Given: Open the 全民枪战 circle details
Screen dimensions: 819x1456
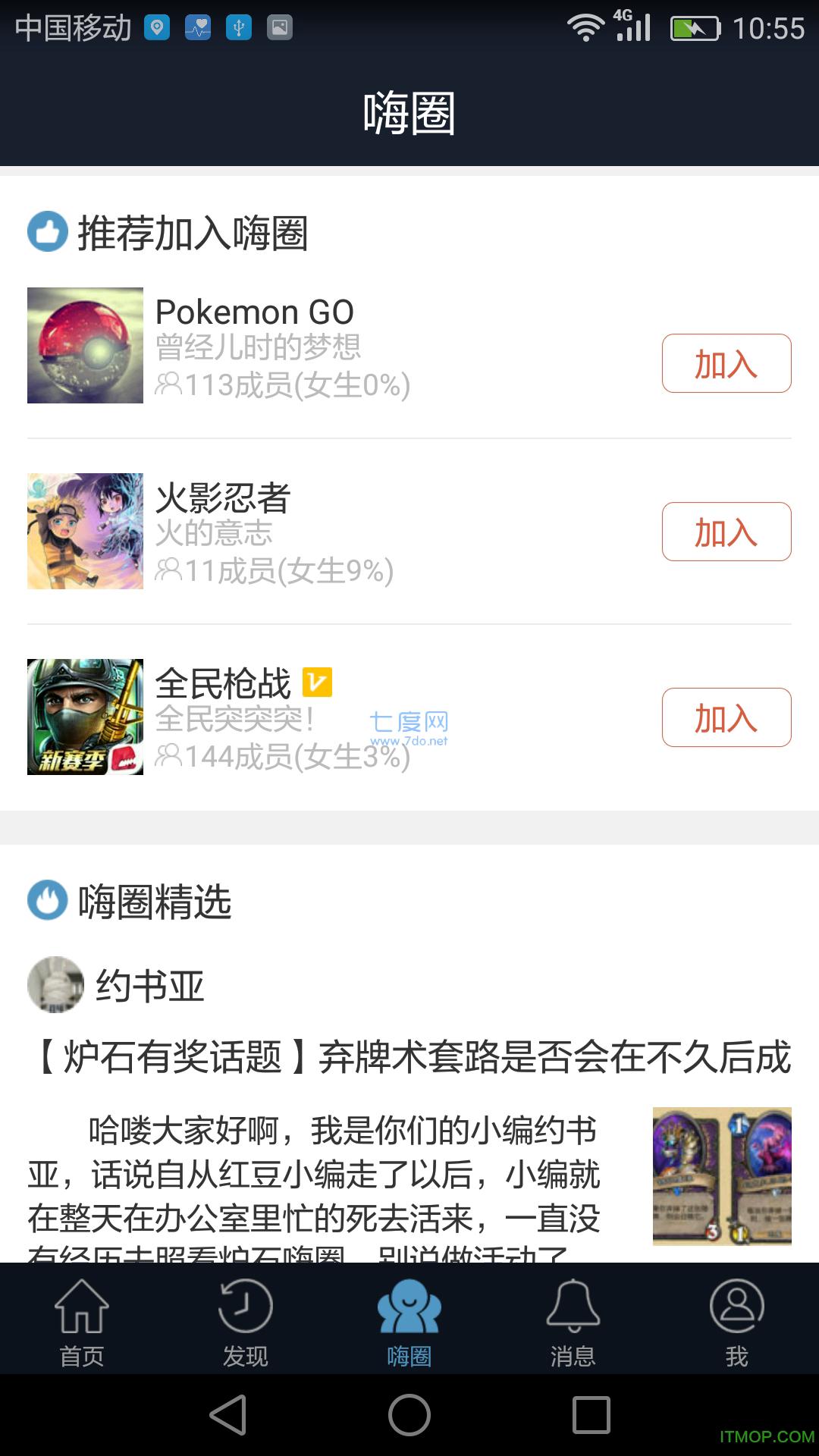Looking at the screenshot, I should click(223, 684).
